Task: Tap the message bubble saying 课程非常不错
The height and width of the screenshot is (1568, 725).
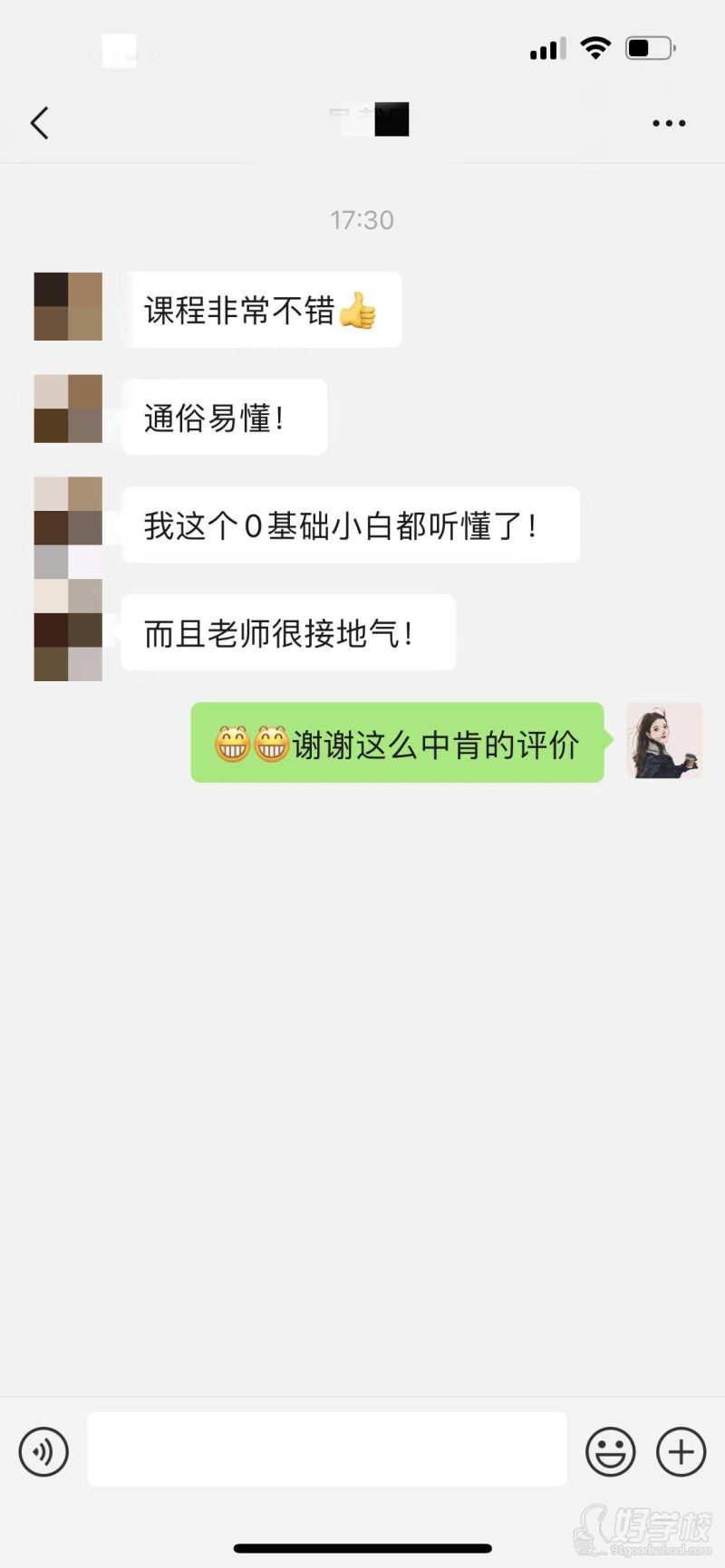Action: click(x=263, y=309)
